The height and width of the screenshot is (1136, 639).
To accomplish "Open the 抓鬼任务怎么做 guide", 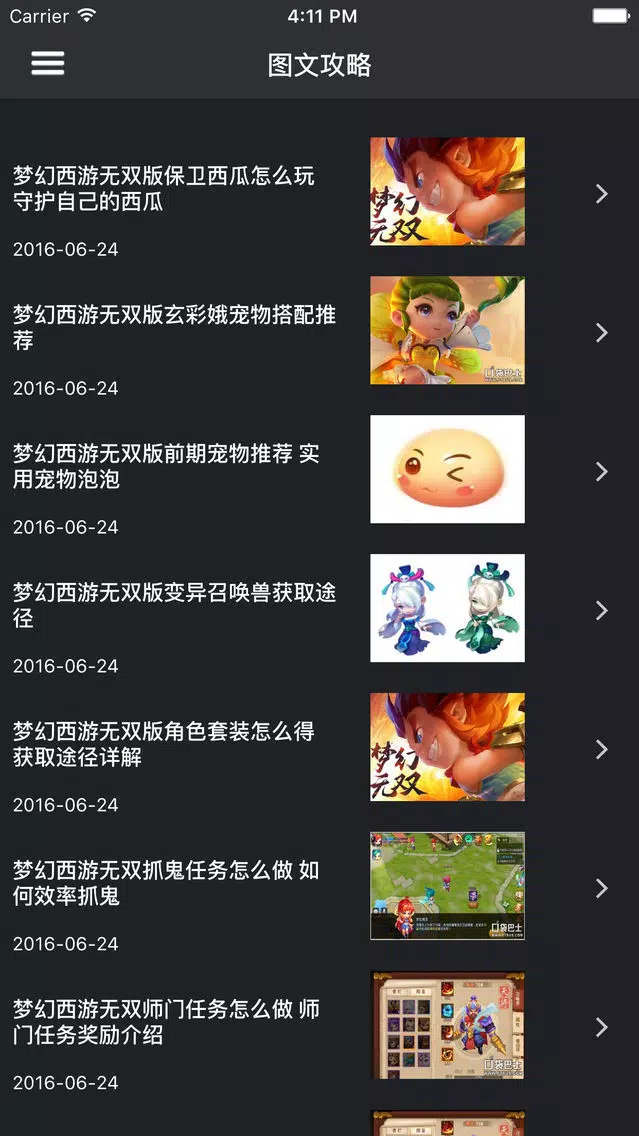I will 320,888.
